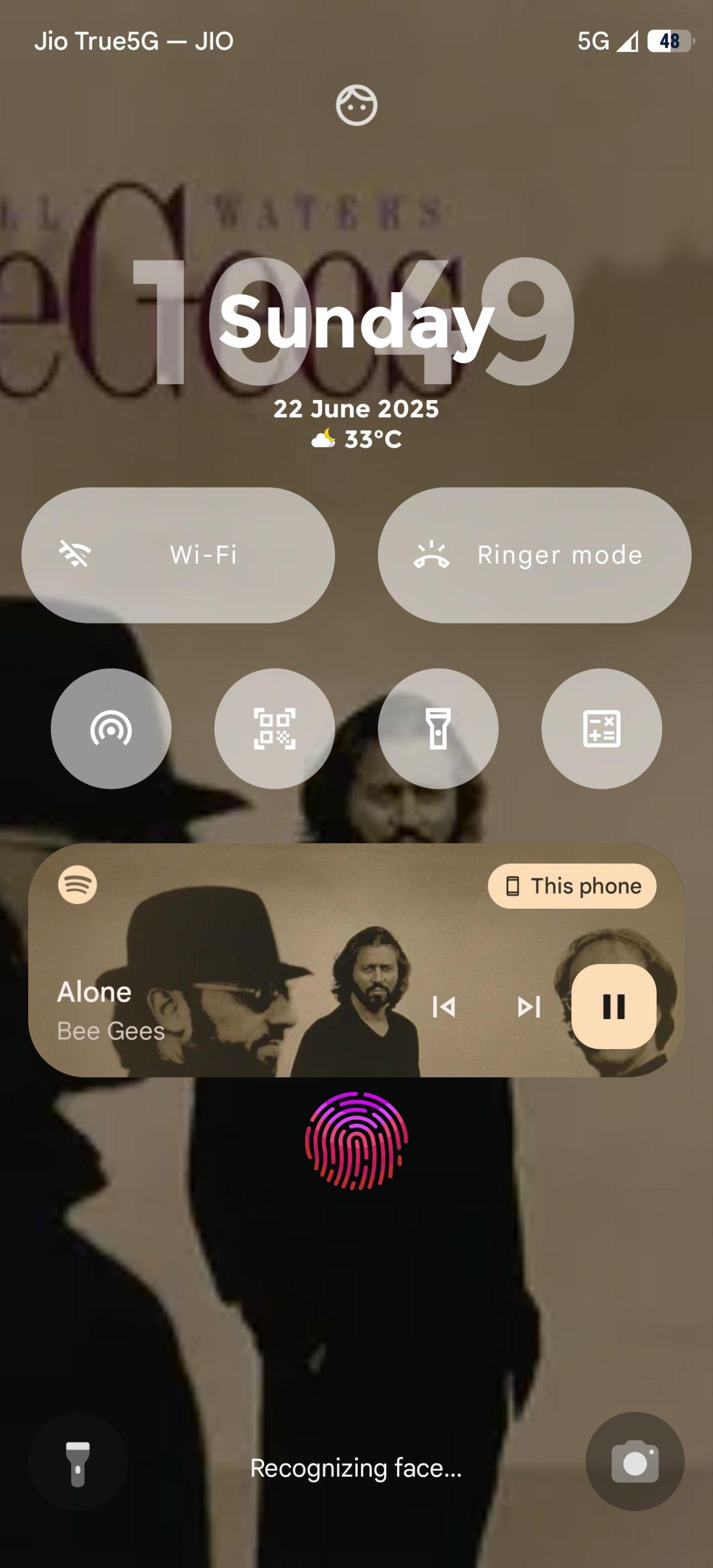Image resolution: width=713 pixels, height=1568 pixels.
Task: Open the QR code scanner tile
Action: coord(274,728)
